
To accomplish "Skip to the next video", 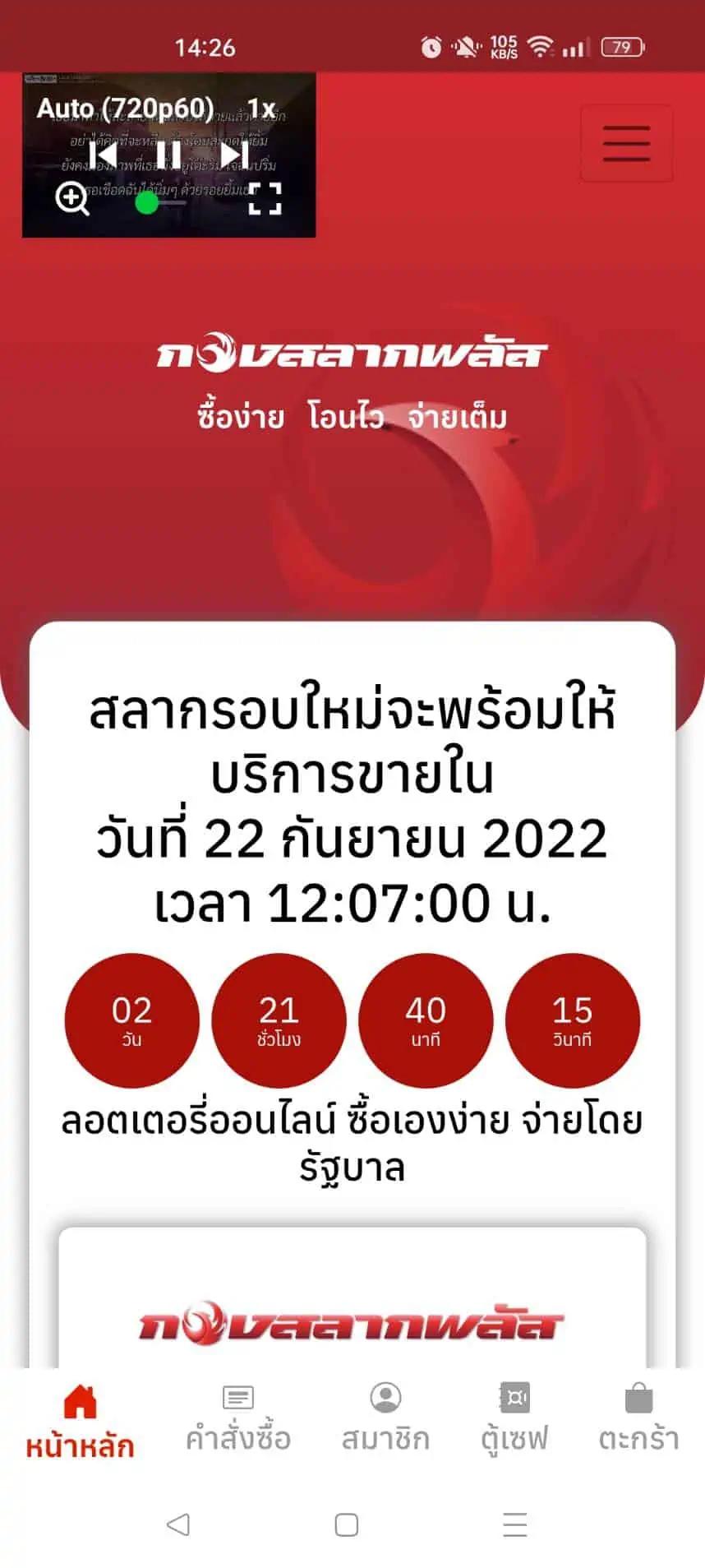I will tap(233, 155).
